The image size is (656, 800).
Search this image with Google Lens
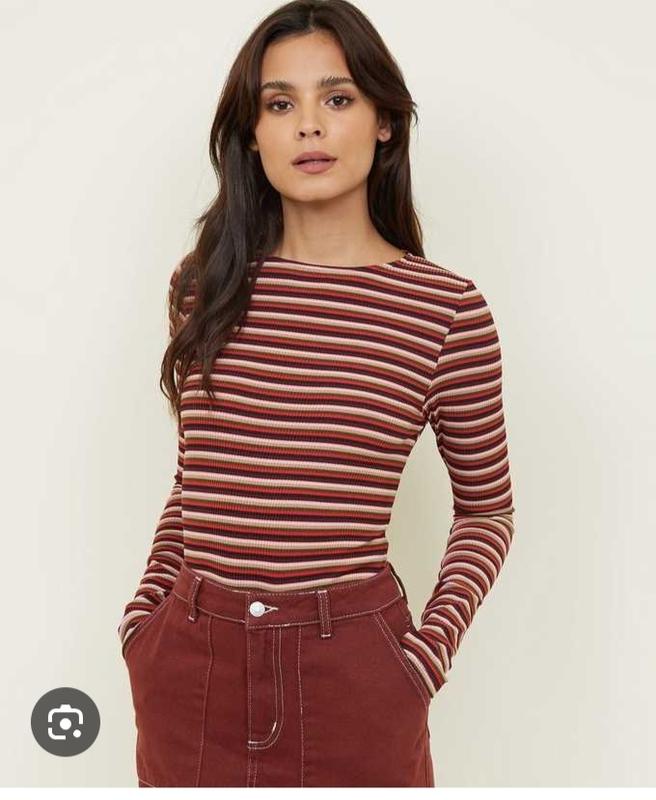65,722
